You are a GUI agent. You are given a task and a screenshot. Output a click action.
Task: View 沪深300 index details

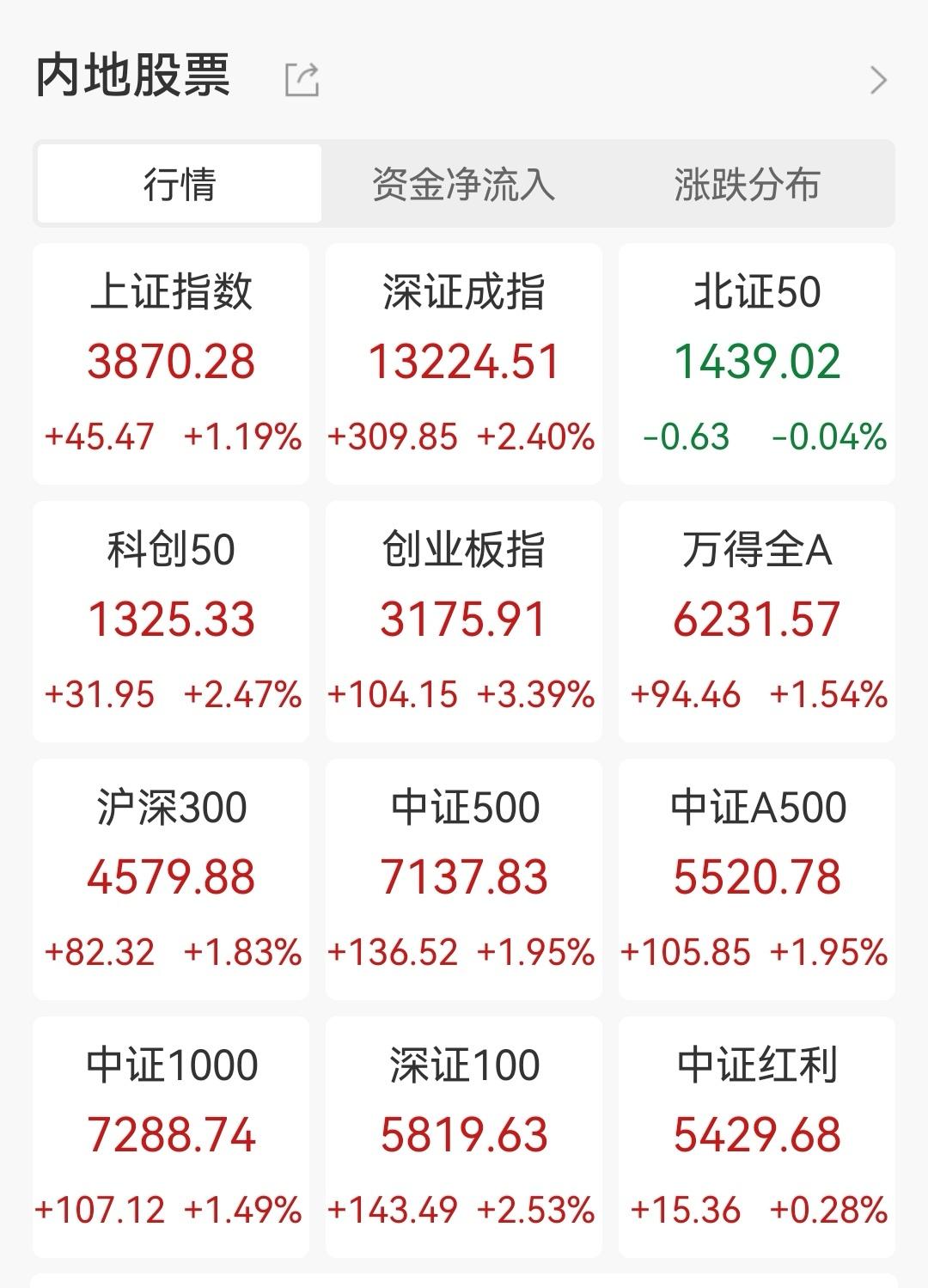pos(171,879)
